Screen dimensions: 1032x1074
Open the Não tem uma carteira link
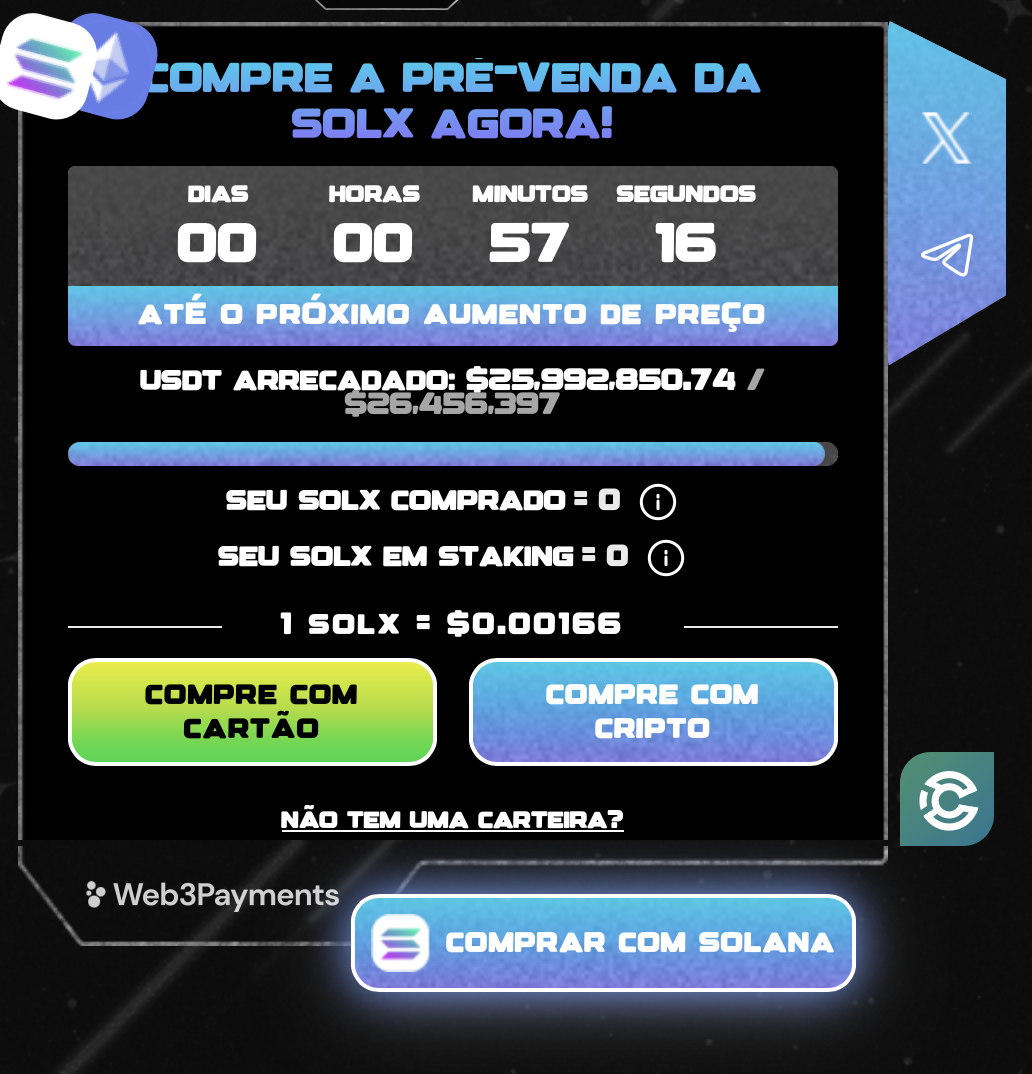452,820
